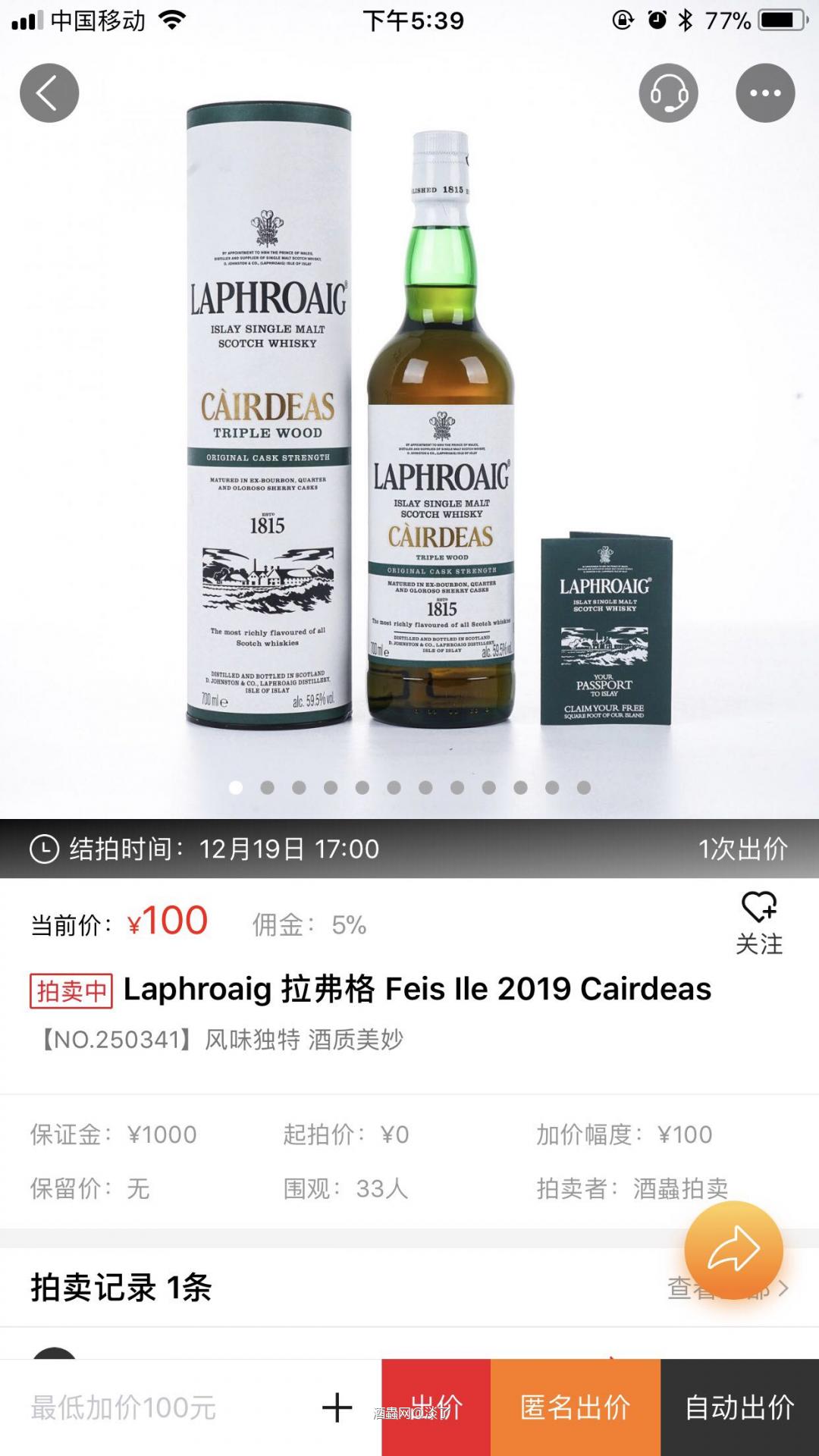
Task: Tap the back arrow to return
Action: pos(49,93)
